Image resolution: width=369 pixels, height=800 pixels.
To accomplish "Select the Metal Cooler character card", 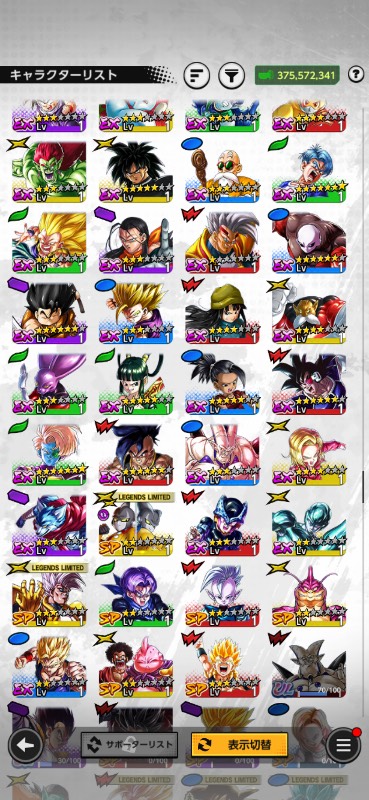I will tap(309, 526).
